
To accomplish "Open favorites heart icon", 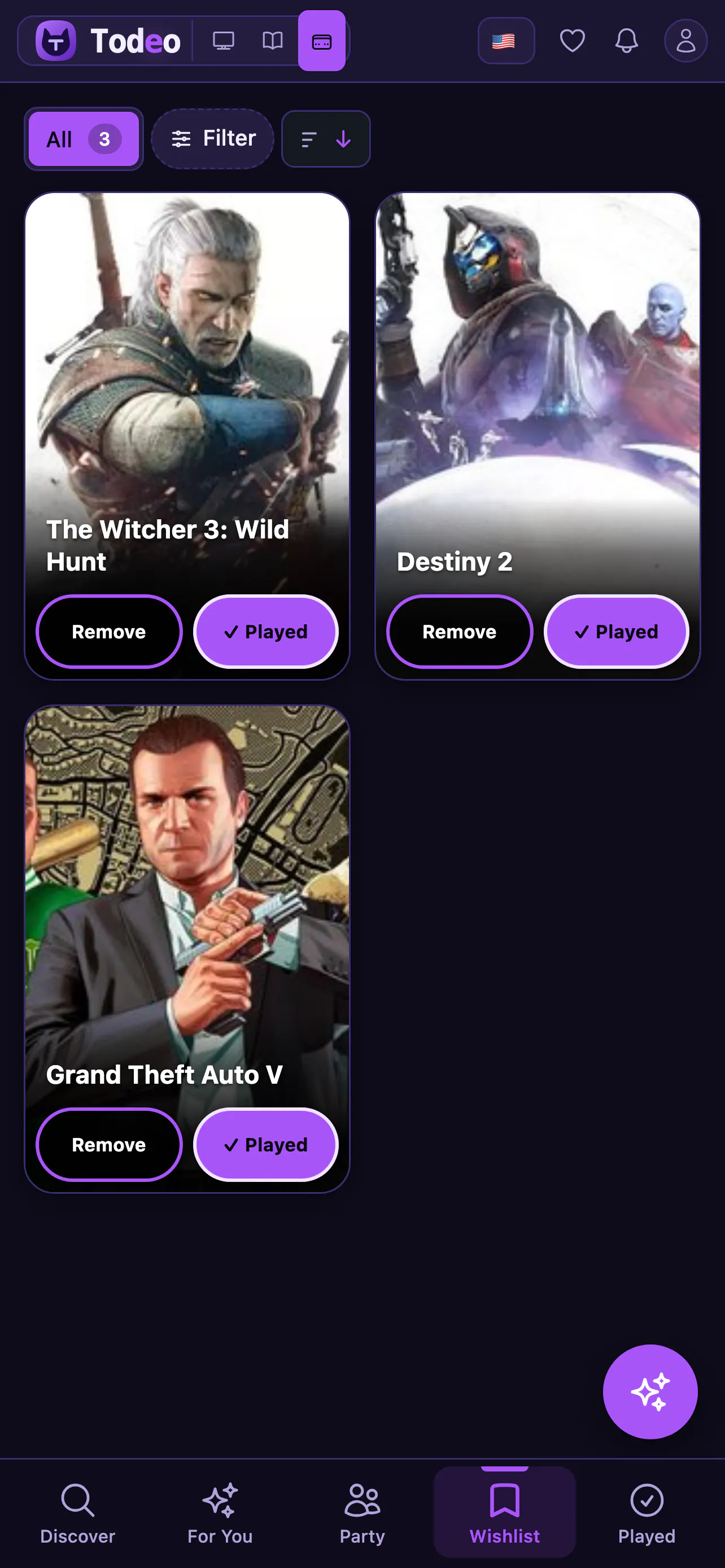I will [571, 41].
